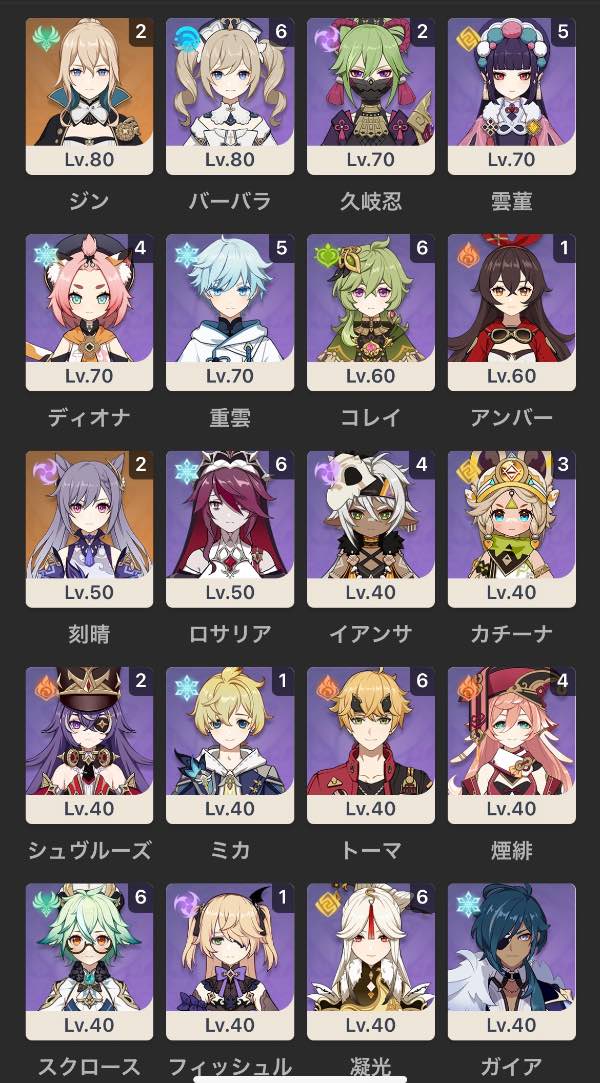The height and width of the screenshot is (1083, 600).
Task: Select the バーバラ character card
Action: (230, 96)
